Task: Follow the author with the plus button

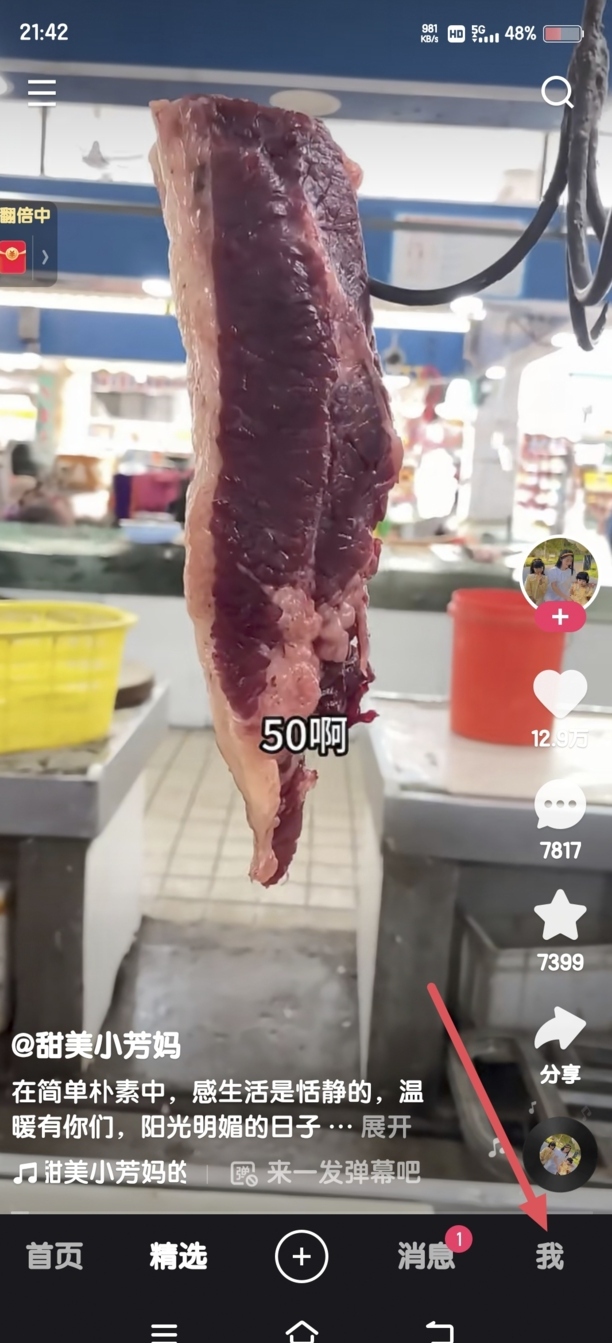Action: coord(560,617)
